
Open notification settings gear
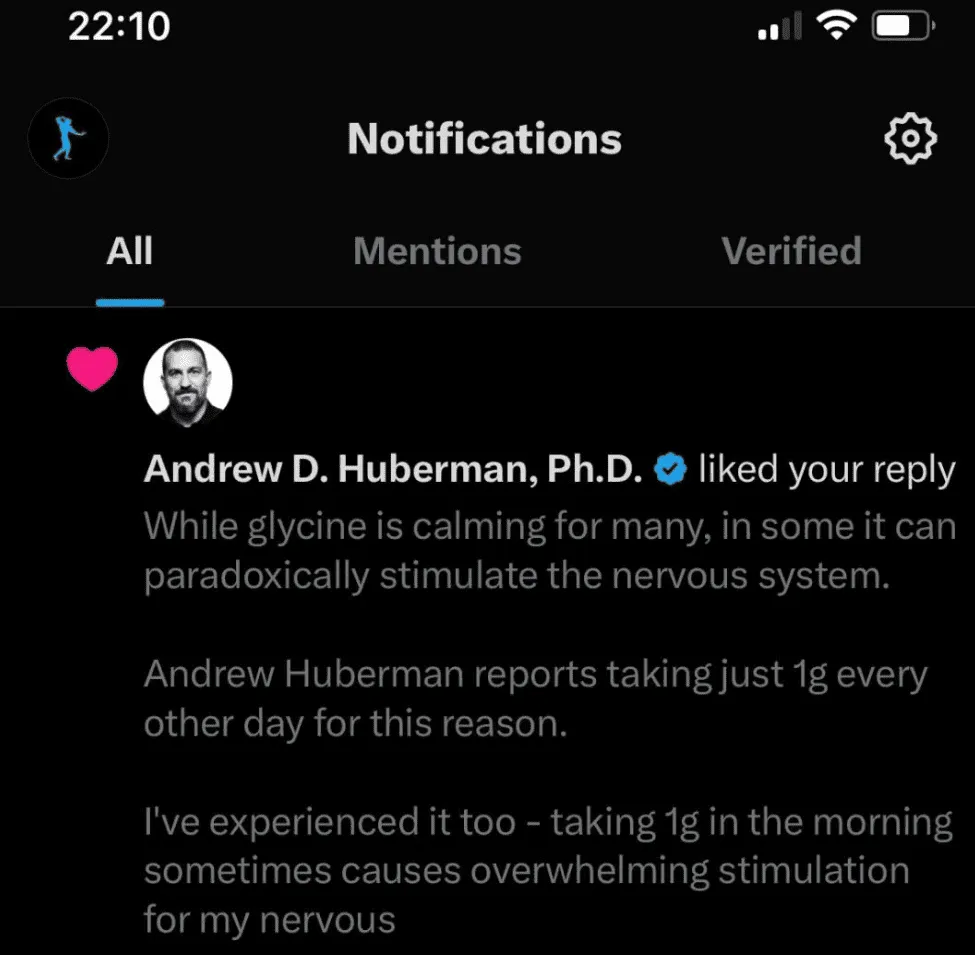[x=910, y=139]
